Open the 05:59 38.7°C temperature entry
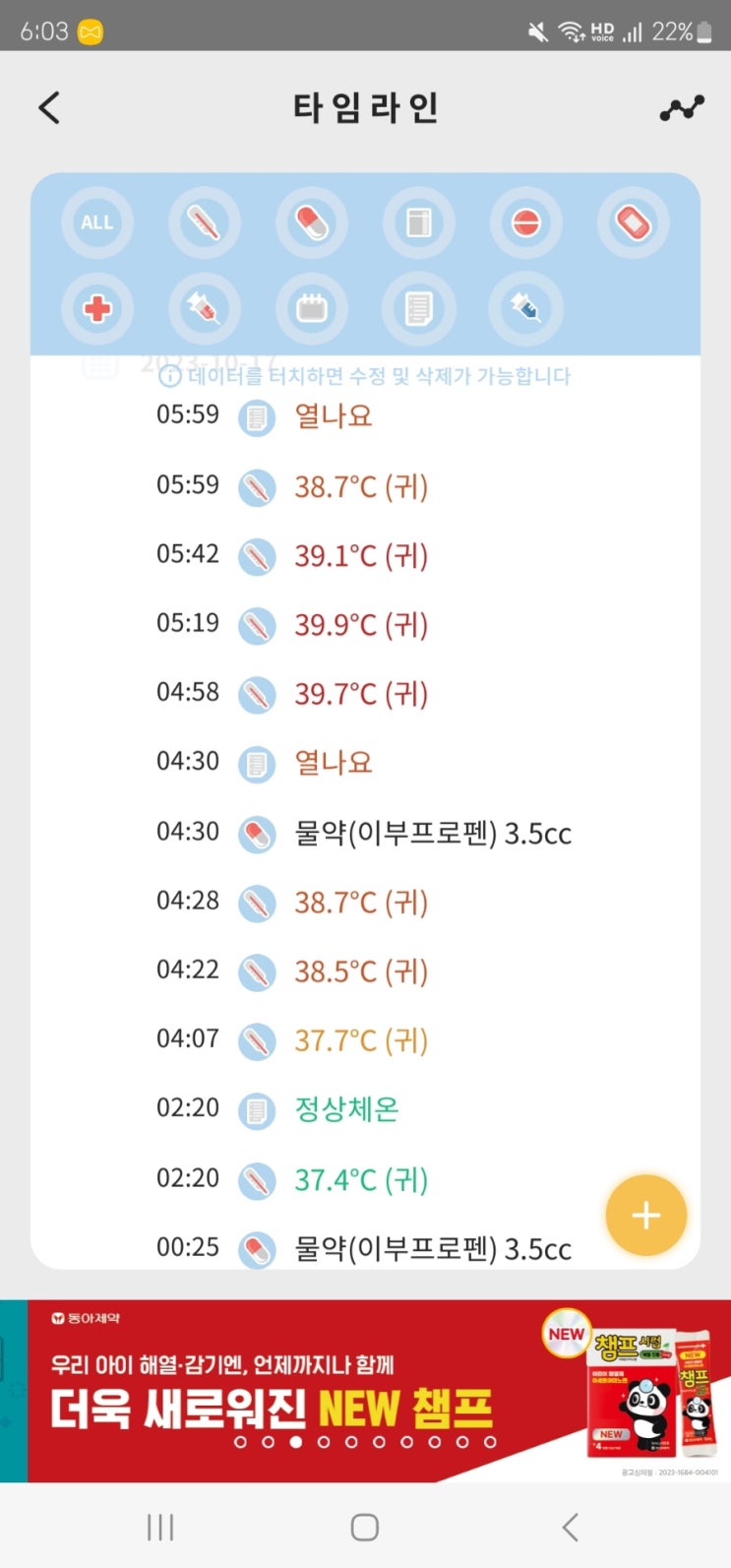Viewport: 731px width, 1568px height. pos(365,486)
